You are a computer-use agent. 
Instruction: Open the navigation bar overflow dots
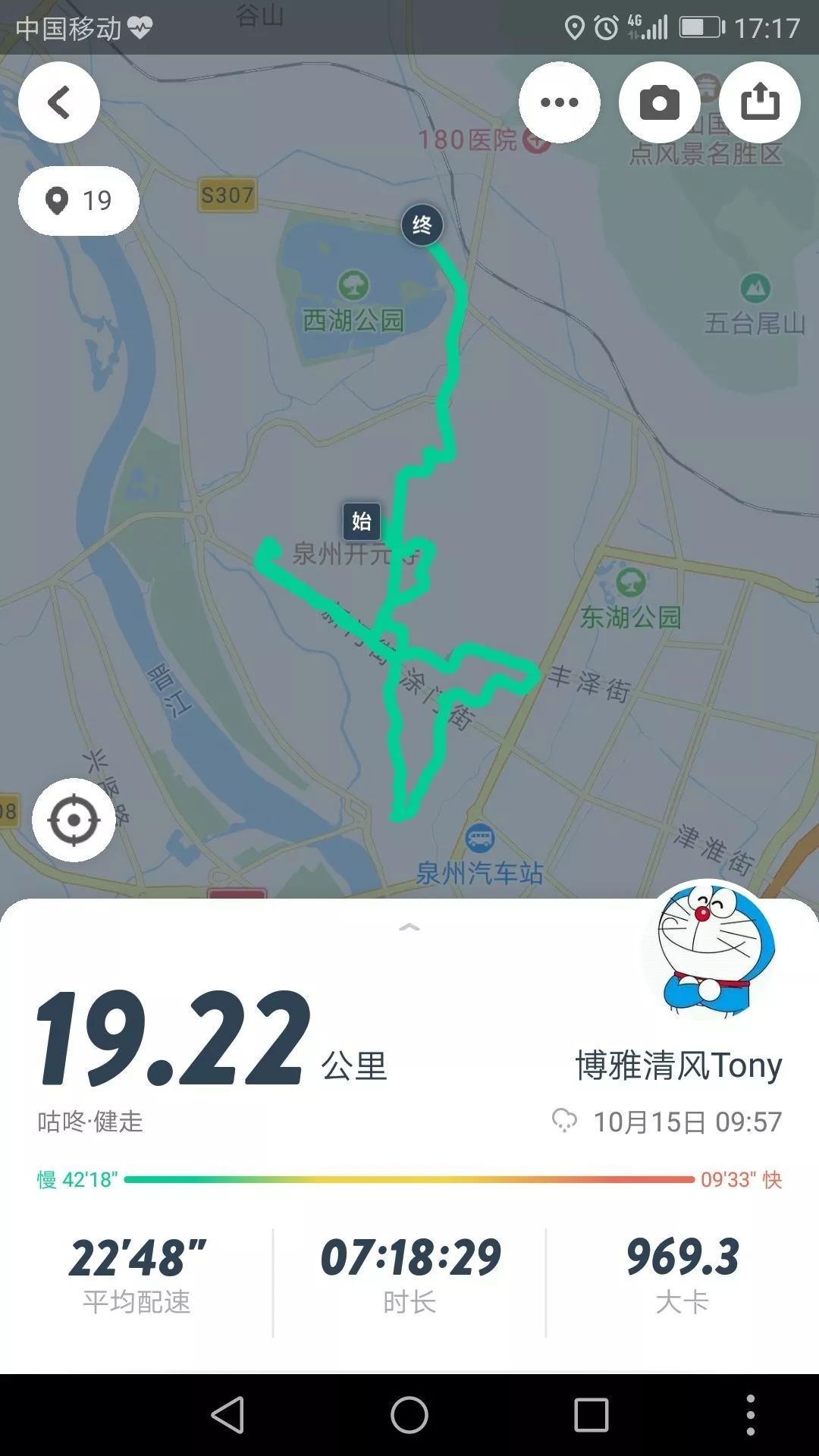tap(750, 1415)
